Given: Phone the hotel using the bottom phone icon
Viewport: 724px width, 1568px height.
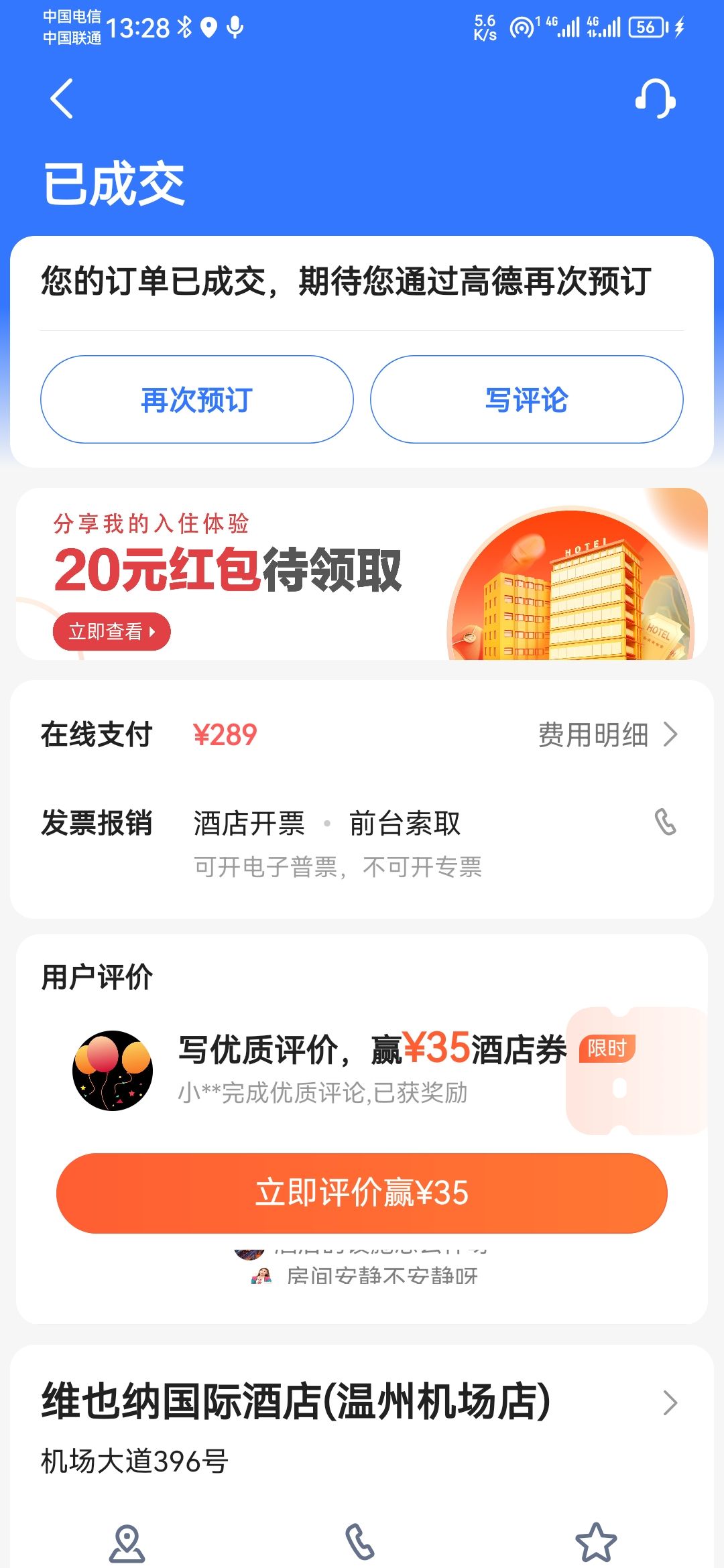Looking at the screenshot, I should 359,1543.
